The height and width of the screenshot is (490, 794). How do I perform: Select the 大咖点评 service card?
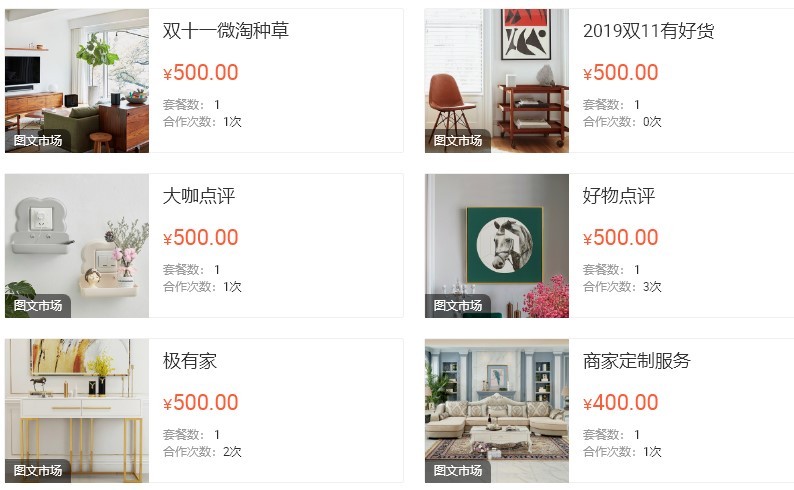[199, 196]
